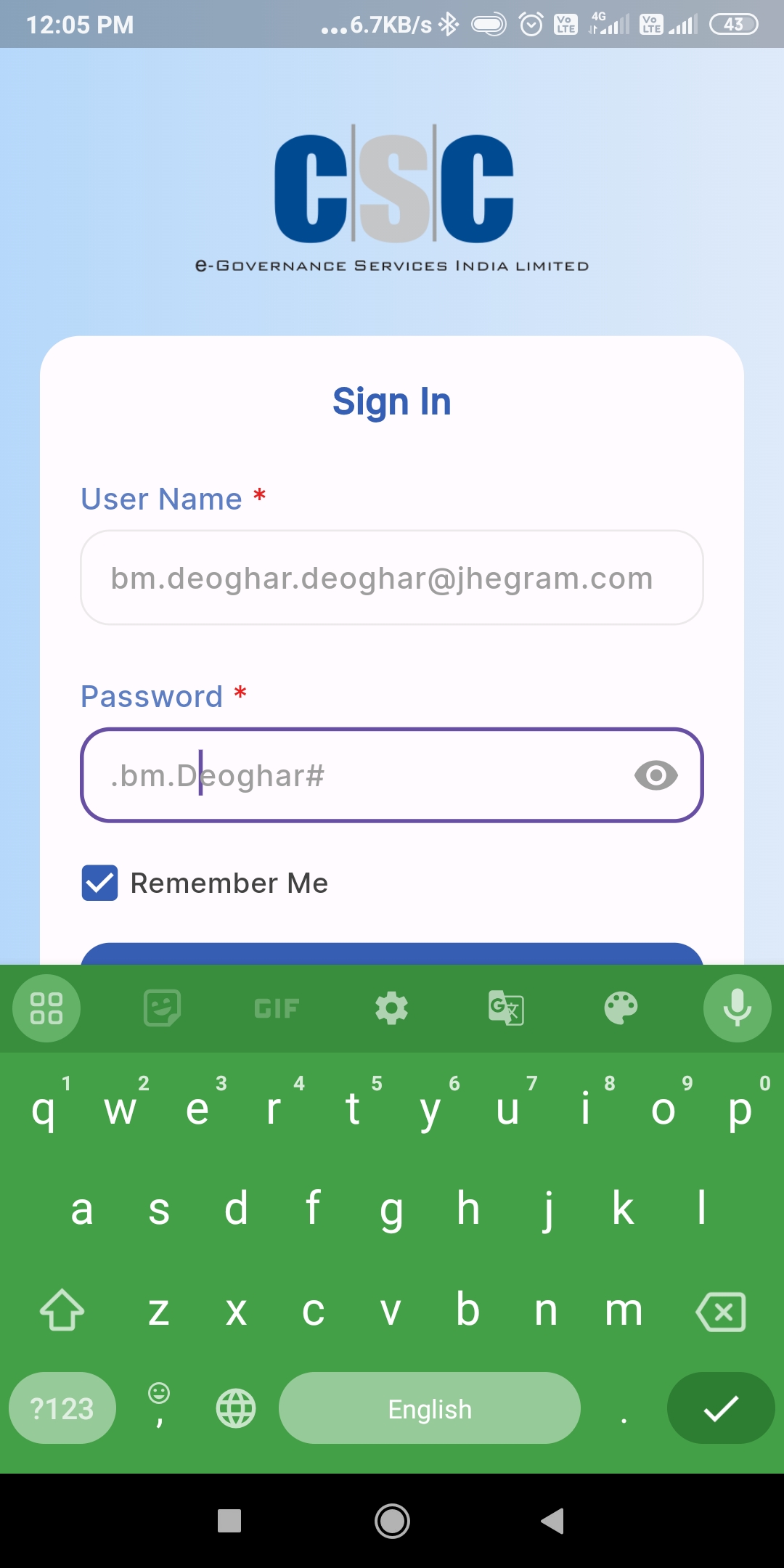Open the keyboard sticker panel

pos(162,1008)
